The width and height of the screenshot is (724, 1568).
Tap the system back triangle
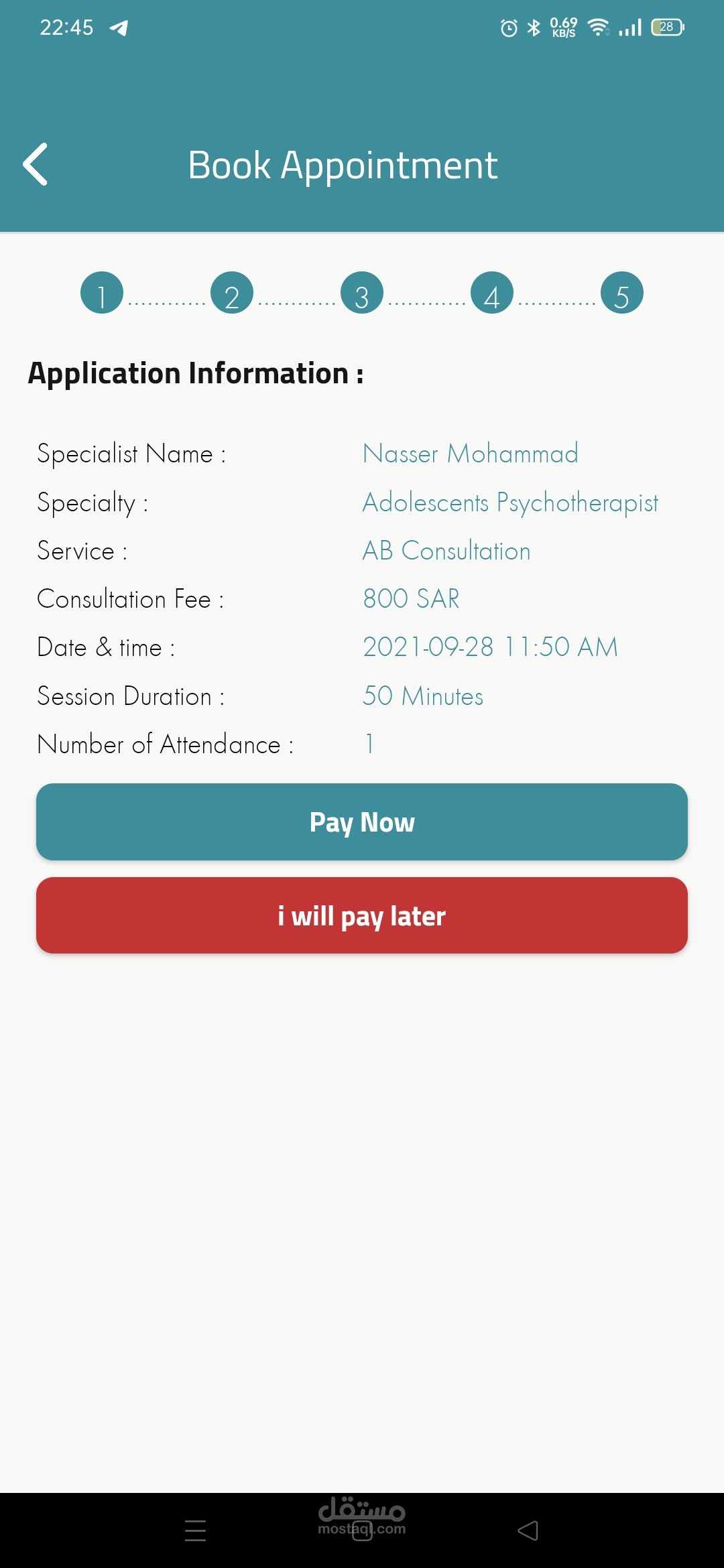pos(528,1530)
